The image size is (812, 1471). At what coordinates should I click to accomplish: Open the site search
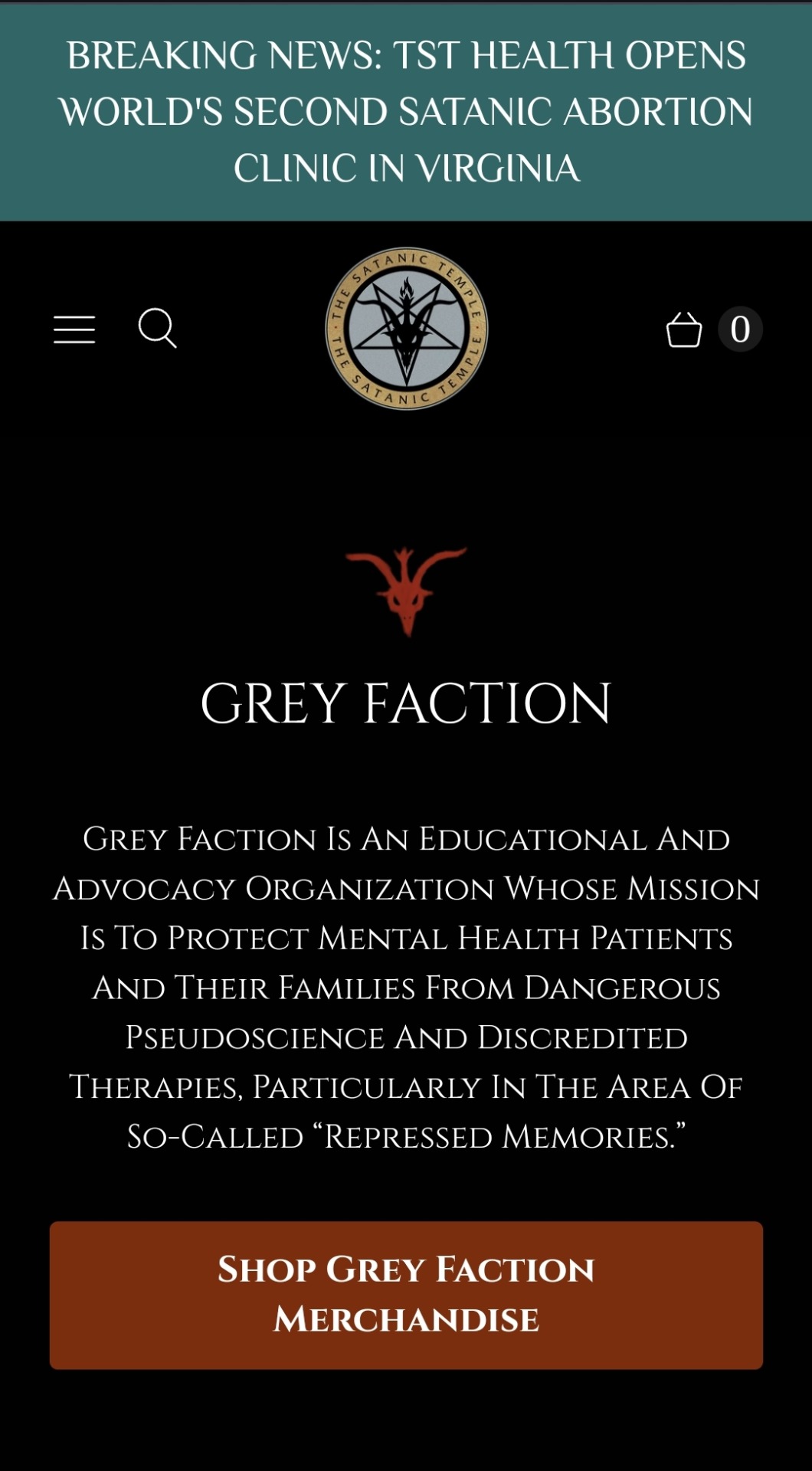click(157, 329)
